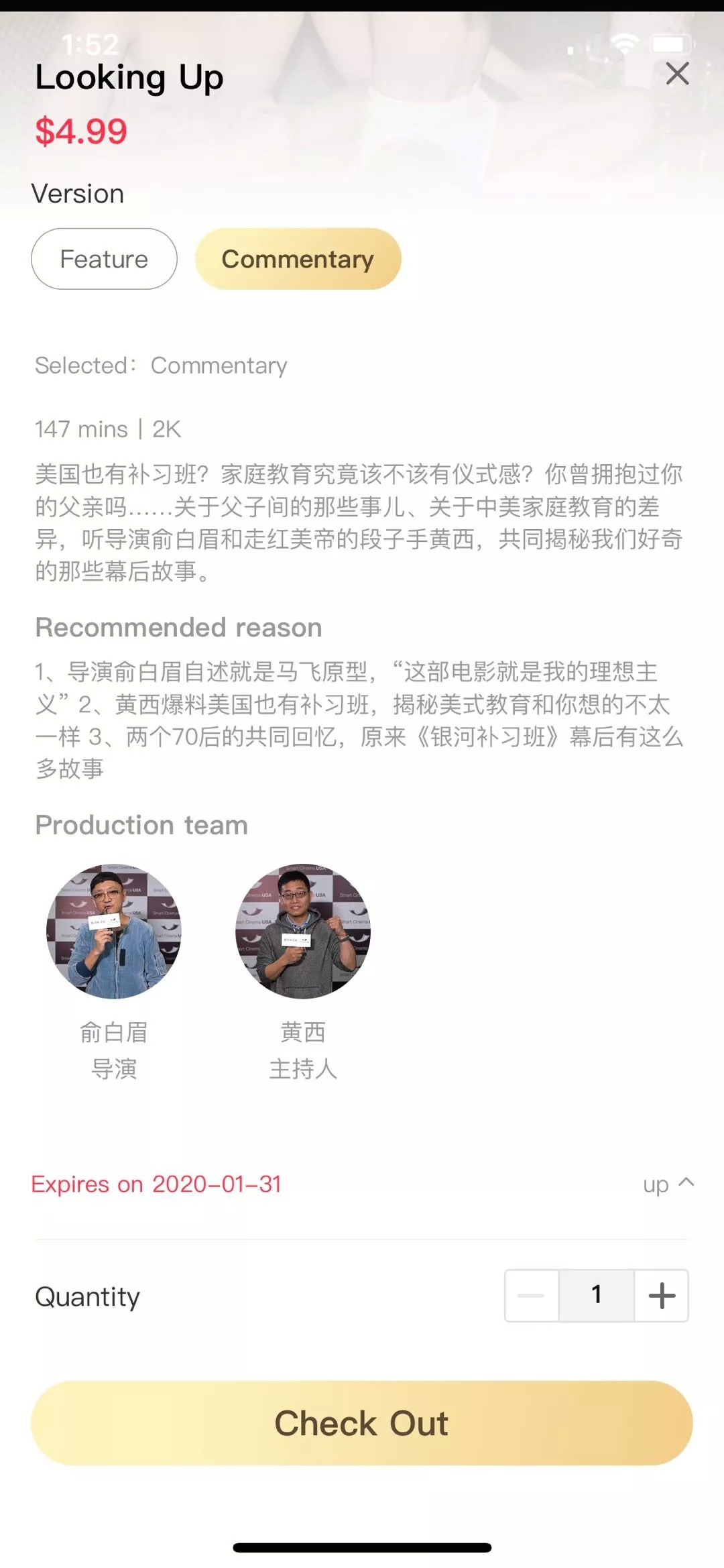The image size is (724, 1568).
Task: Increase quantity with the plus button
Action: 662,1296
